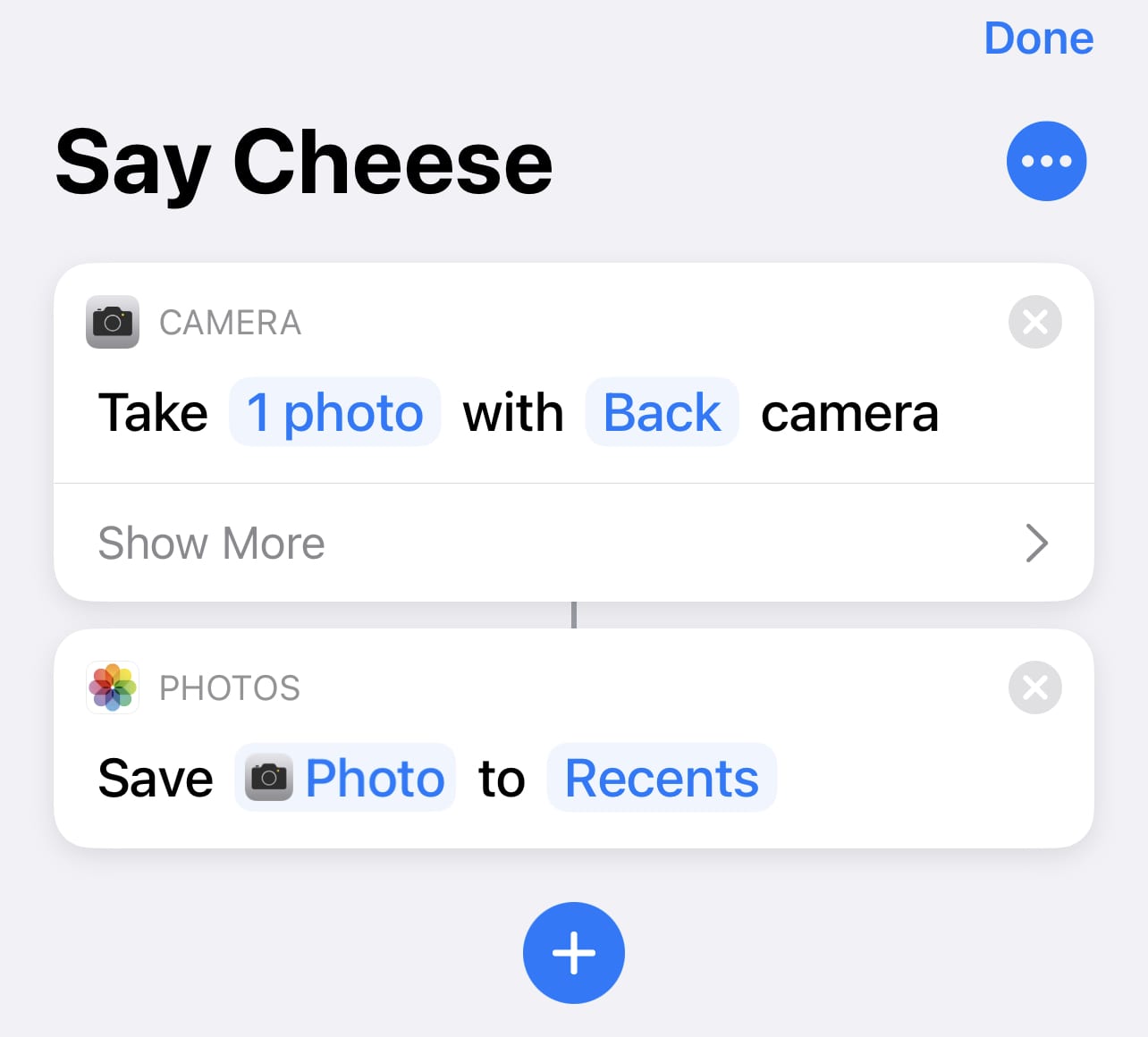Open the shortcut options ellipsis menu
This screenshot has width=1148, height=1037.
click(1046, 162)
